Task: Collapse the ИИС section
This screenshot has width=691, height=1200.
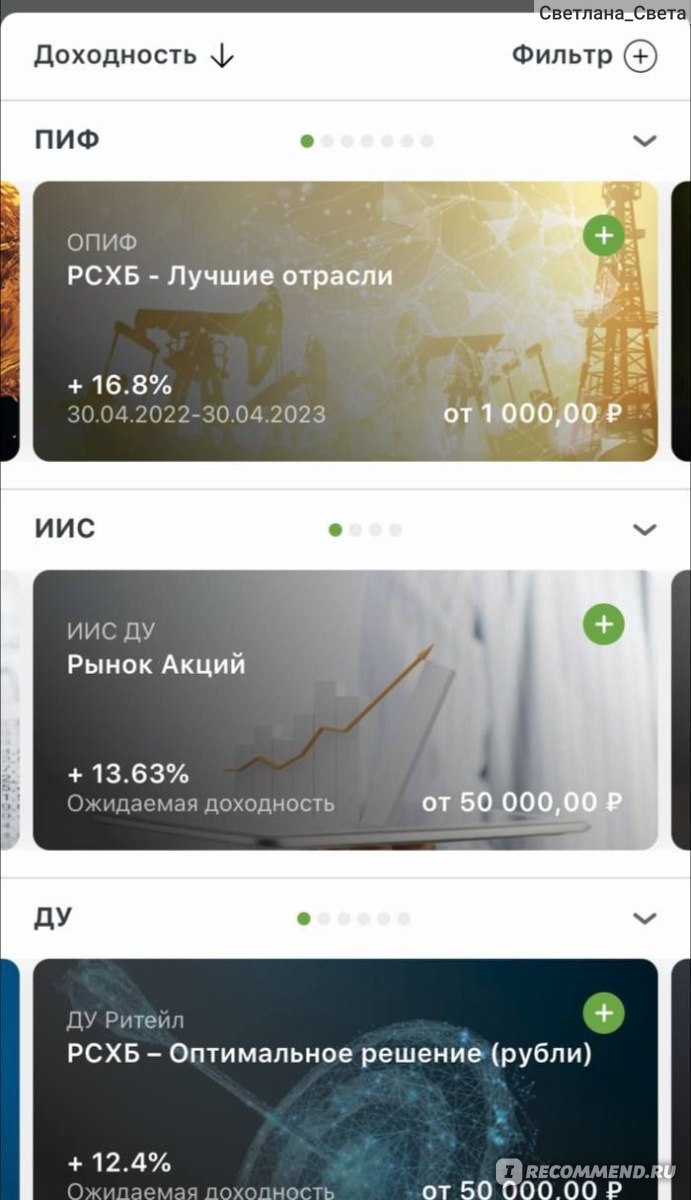Action: point(645,529)
